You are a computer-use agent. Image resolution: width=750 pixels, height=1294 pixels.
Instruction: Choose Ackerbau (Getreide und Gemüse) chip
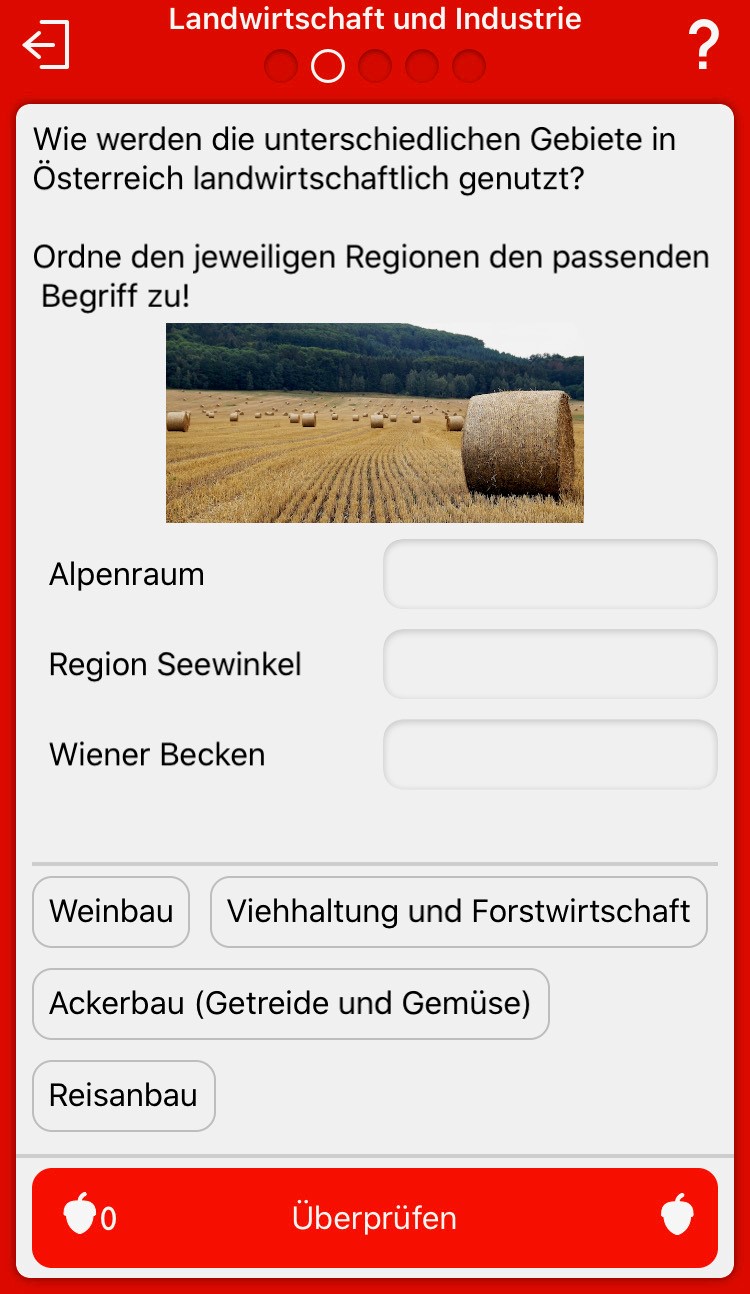pyautogui.click(x=290, y=1003)
